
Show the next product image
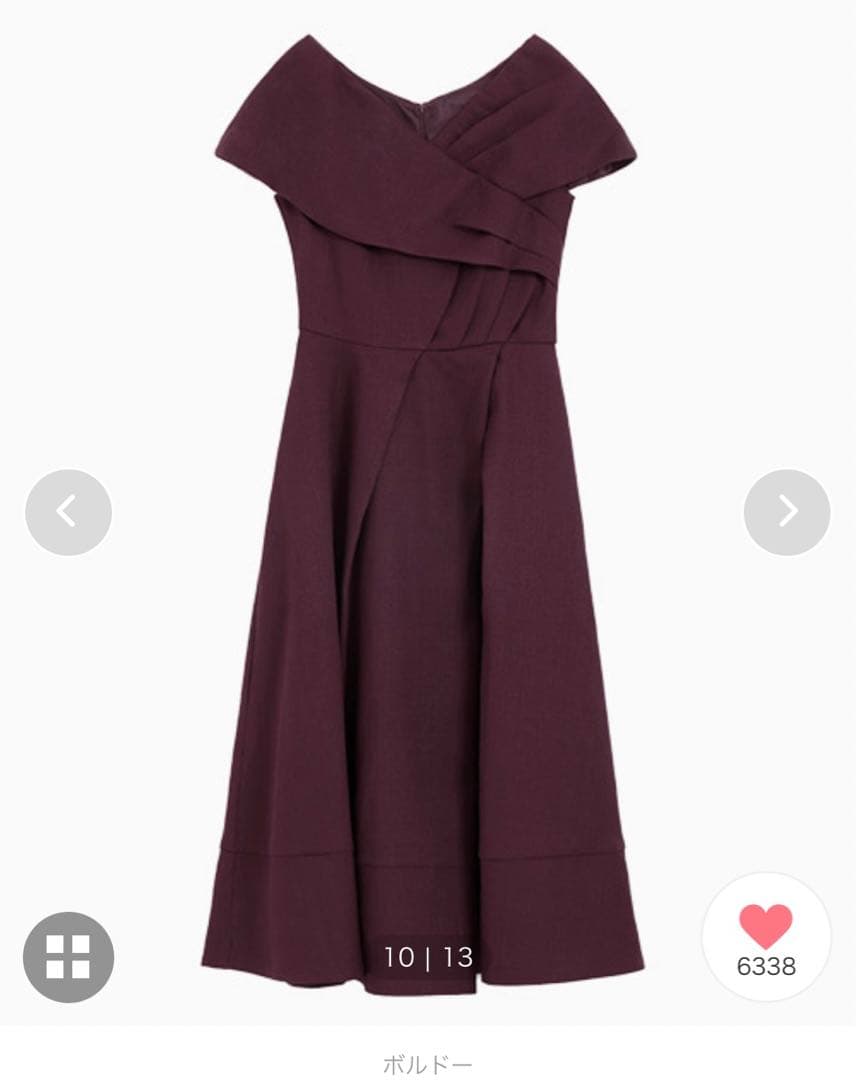coord(787,512)
